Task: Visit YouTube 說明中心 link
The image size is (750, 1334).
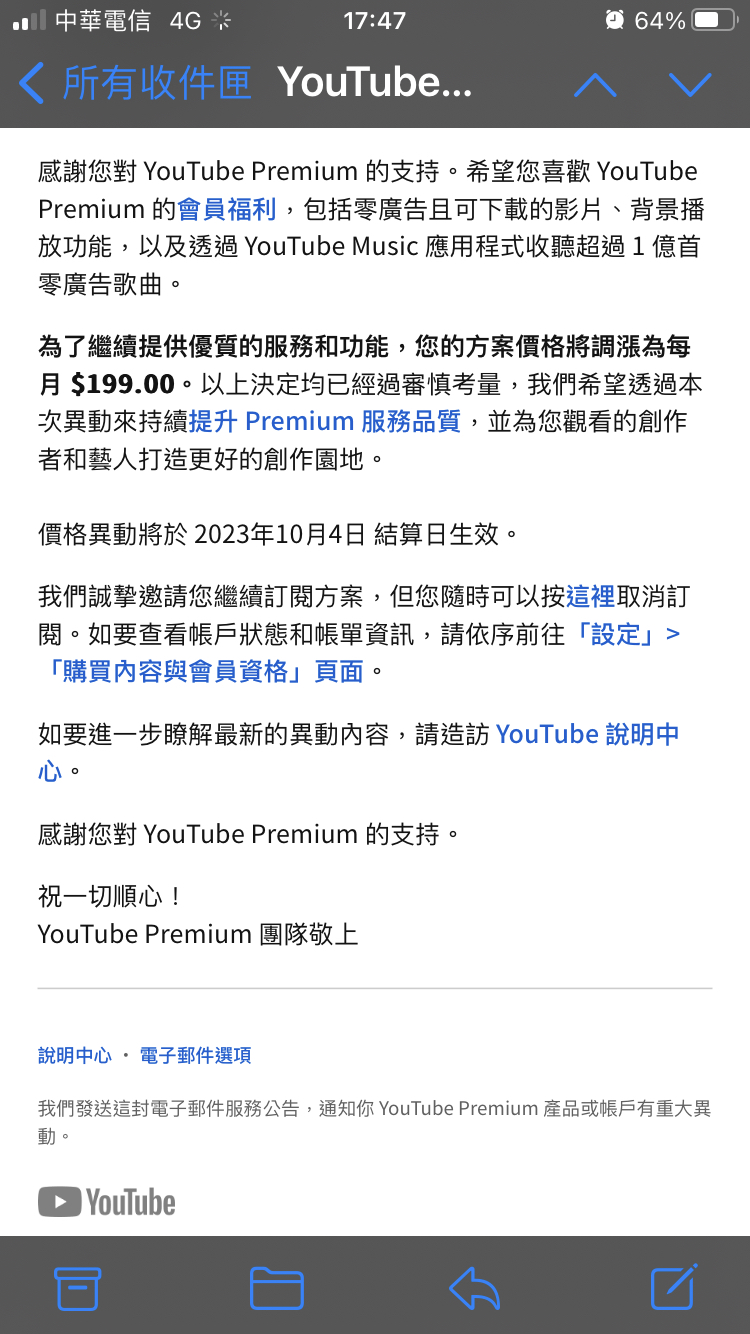Action: (x=359, y=752)
